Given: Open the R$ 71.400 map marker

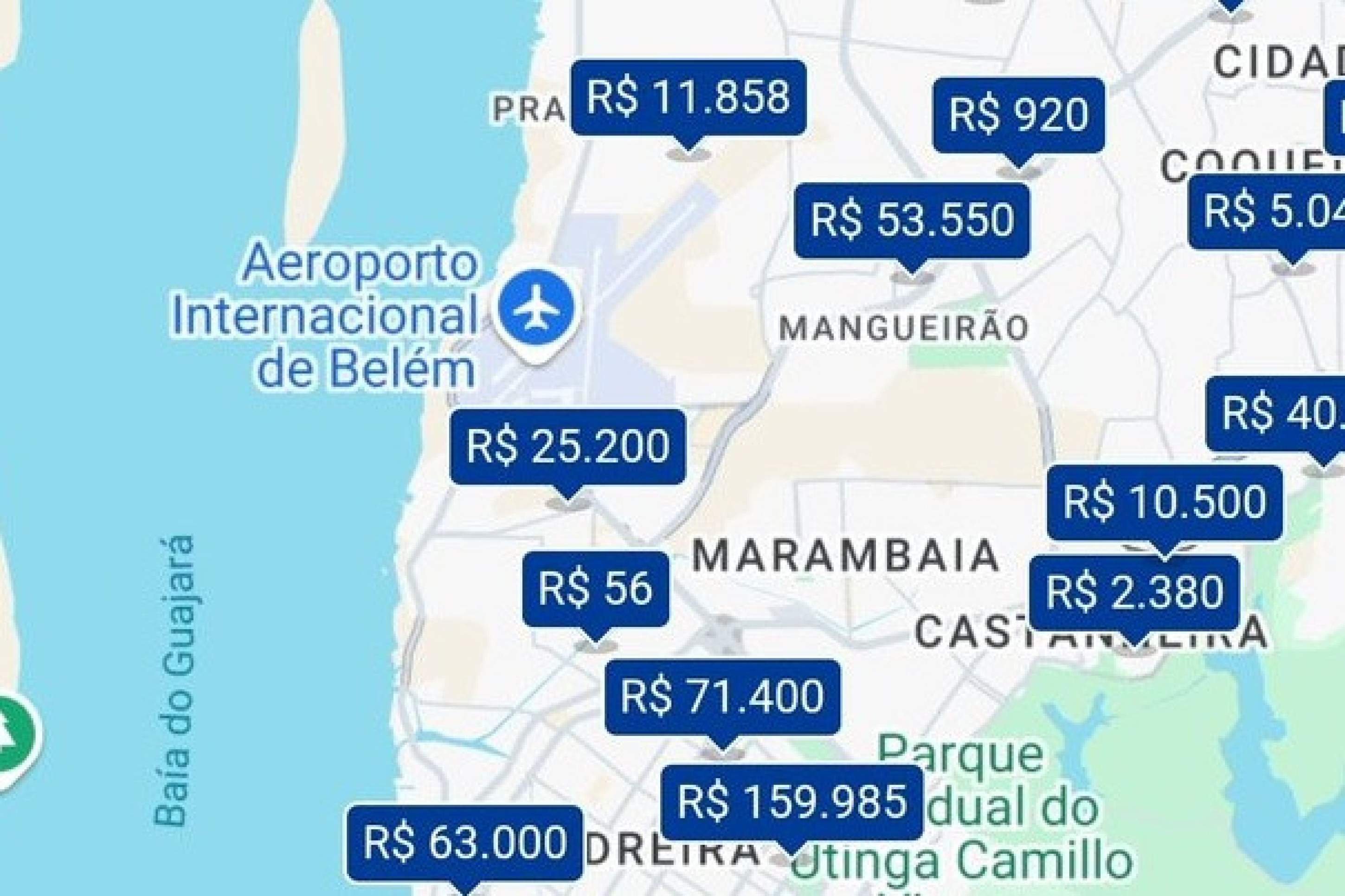Looking at the screenshot, I should click(722, 696).
